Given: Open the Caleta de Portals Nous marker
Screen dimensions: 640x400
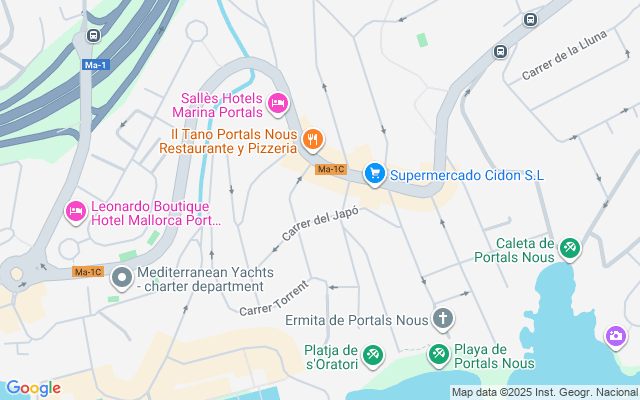Looking at the screenshot, I should click(569, 246).
